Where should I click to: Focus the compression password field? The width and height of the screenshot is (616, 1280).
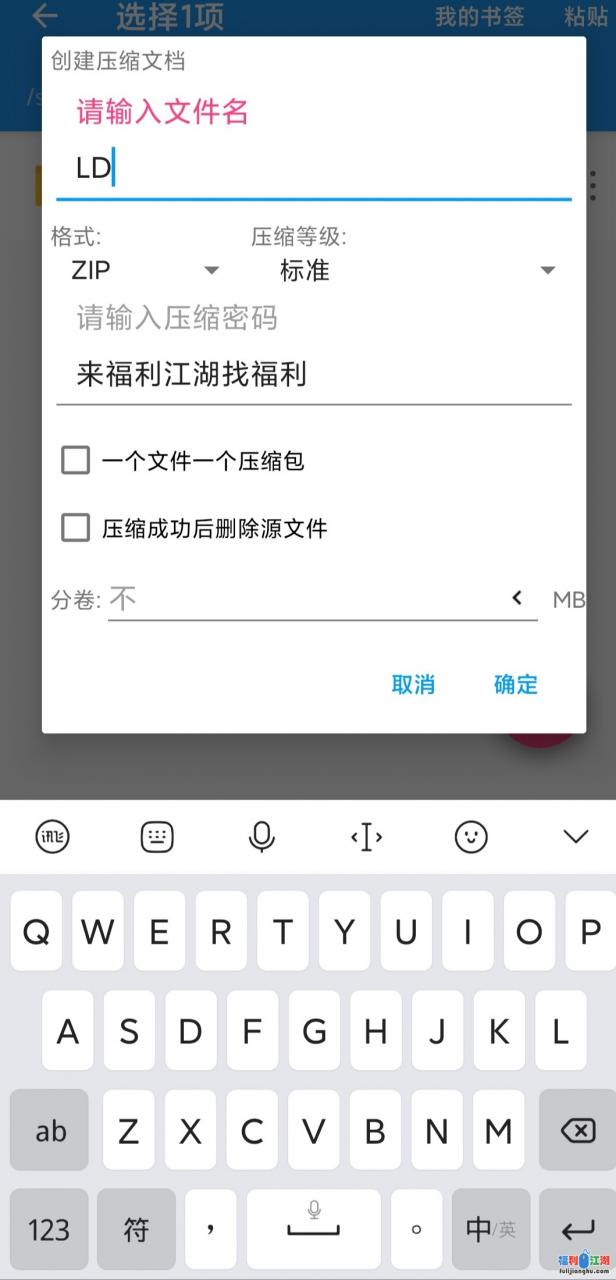click(312, 375)
